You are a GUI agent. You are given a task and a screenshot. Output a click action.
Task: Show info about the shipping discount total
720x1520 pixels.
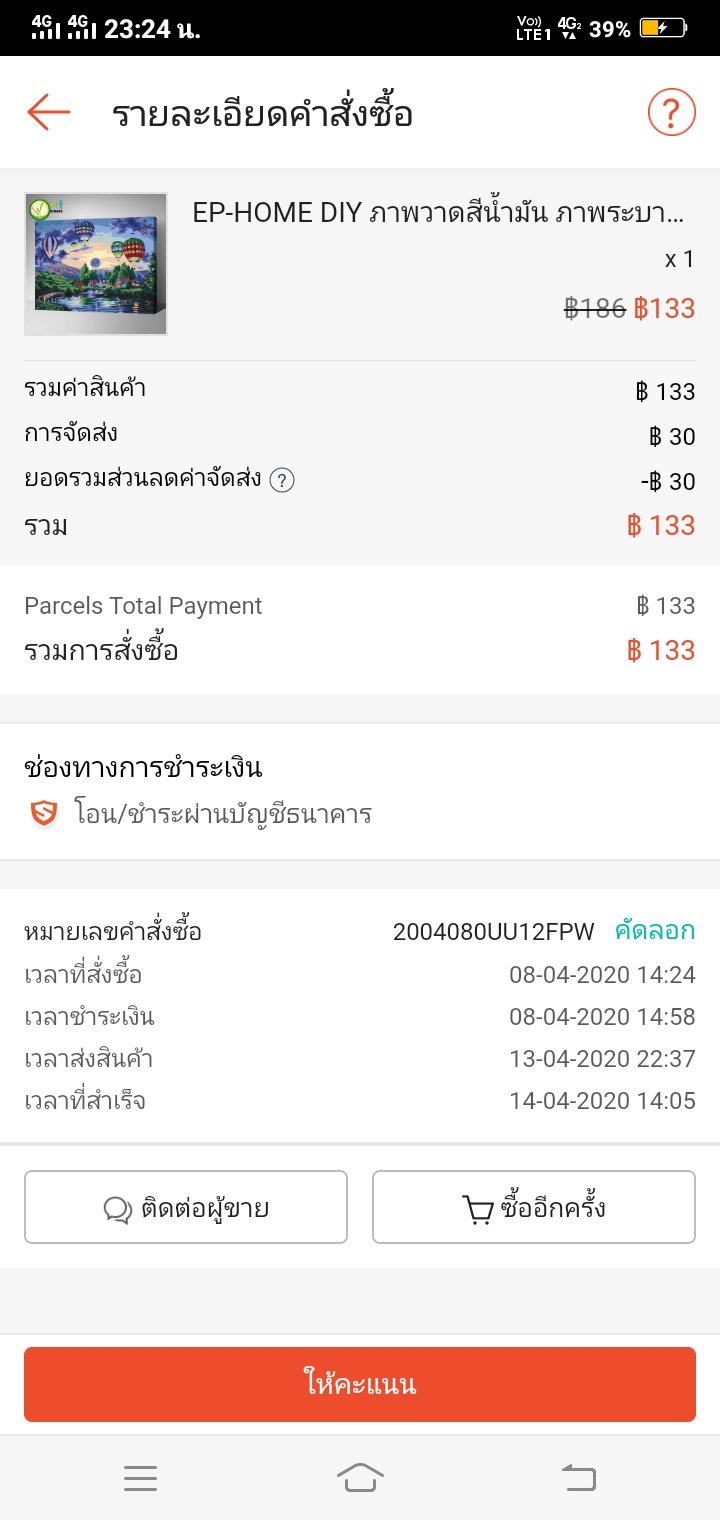coord(283,481)
